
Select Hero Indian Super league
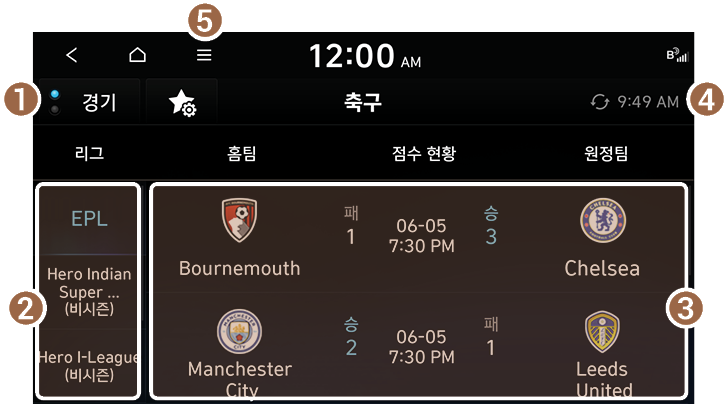[x=89, y=291]
